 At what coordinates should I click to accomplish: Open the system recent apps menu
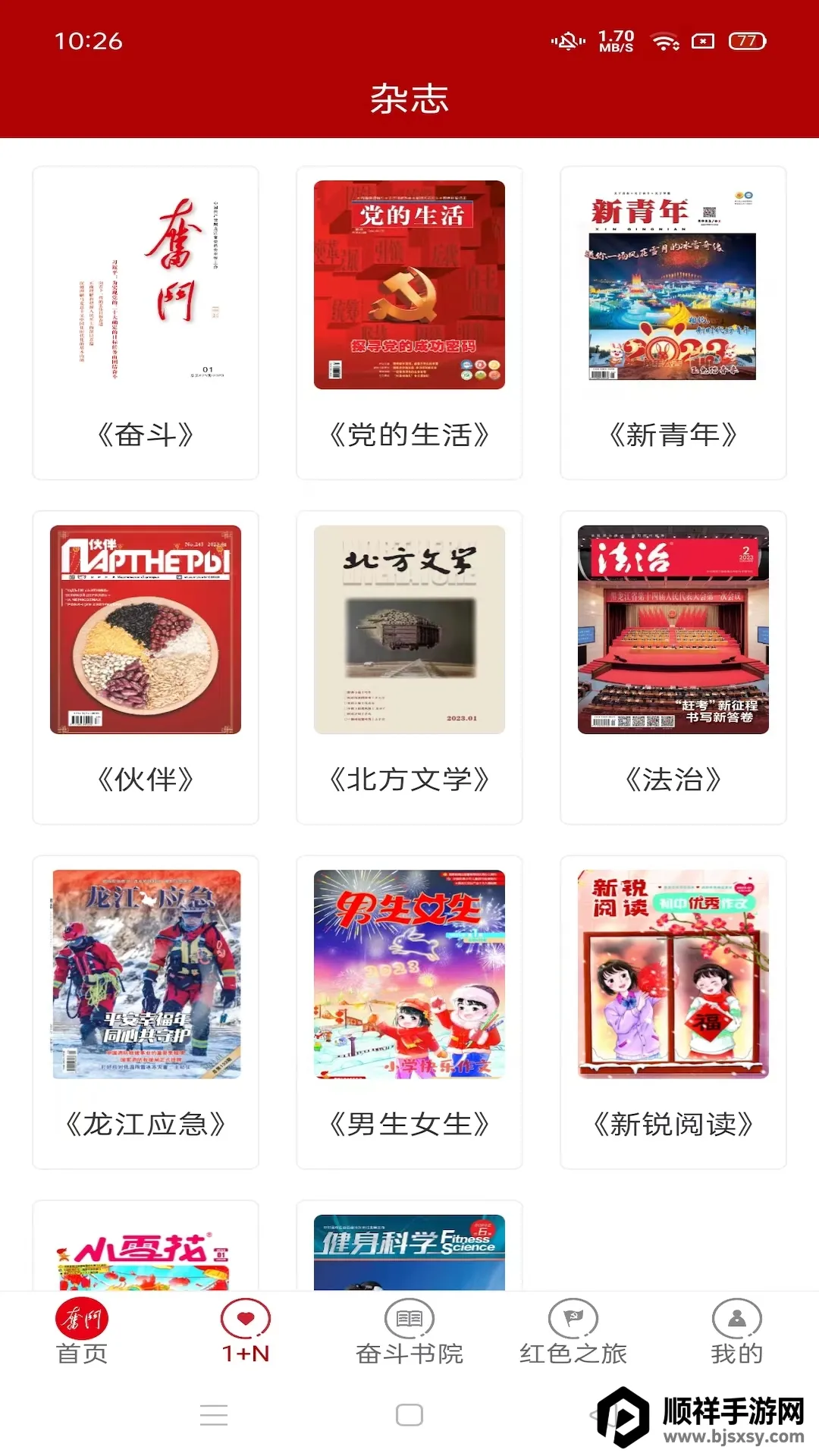tap(214, 1415)
